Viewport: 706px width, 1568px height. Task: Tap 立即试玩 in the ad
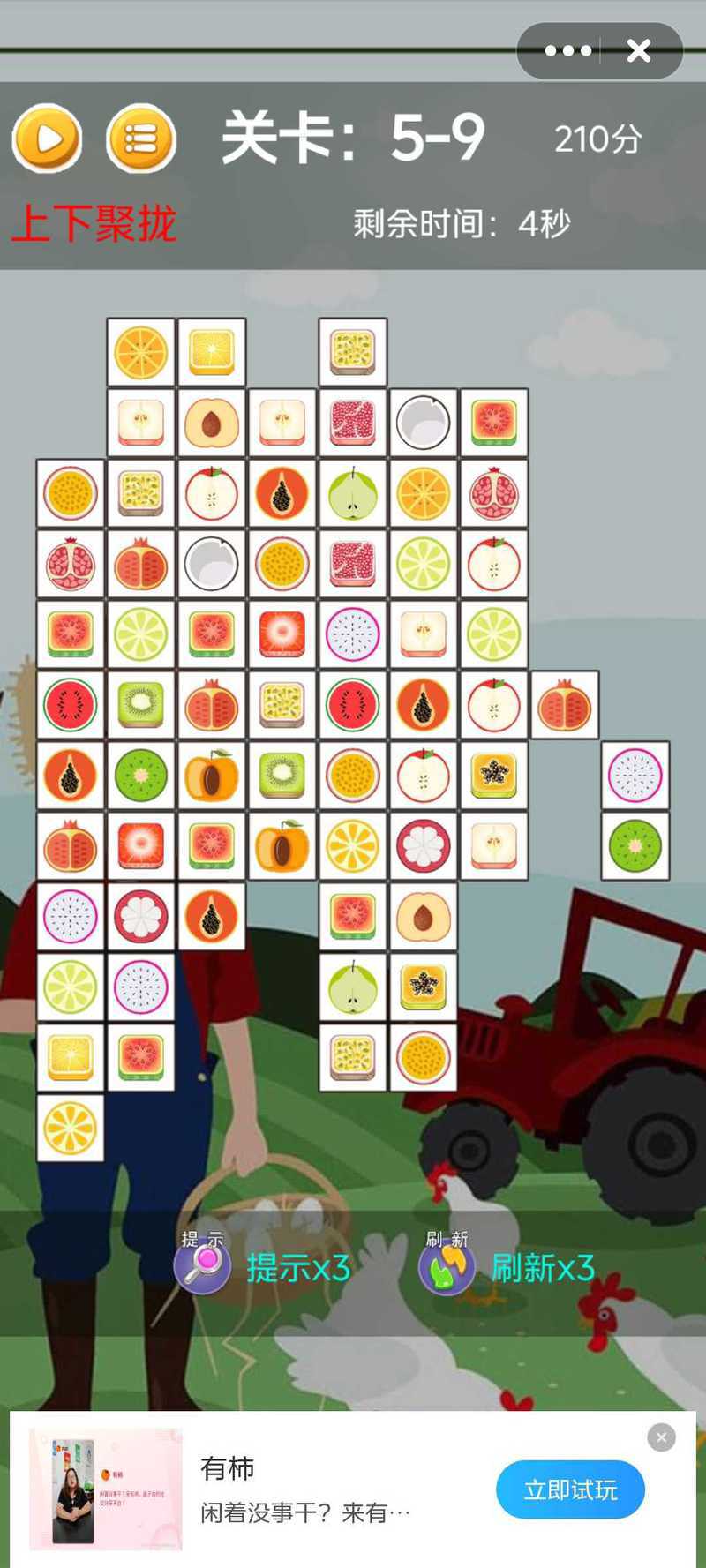[x=570, y=1489]
